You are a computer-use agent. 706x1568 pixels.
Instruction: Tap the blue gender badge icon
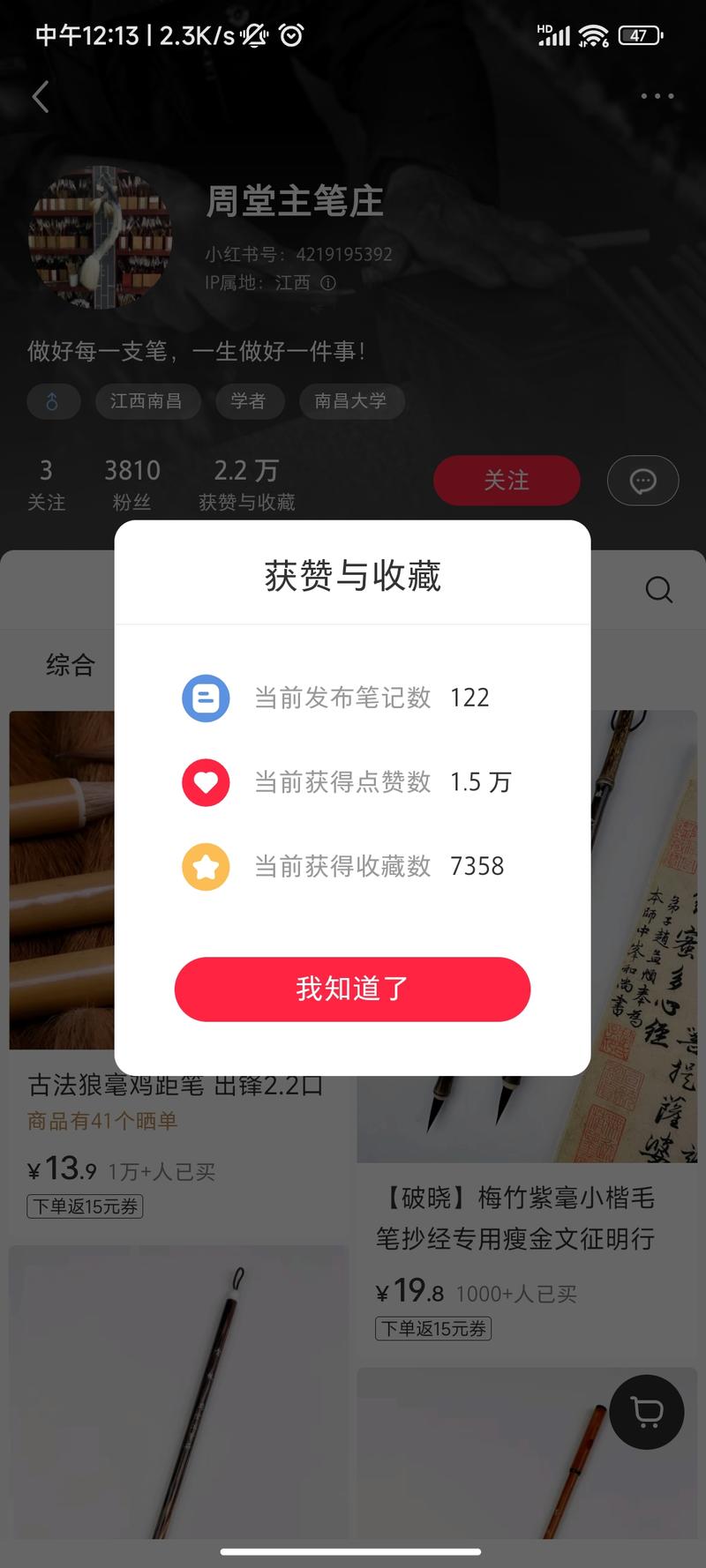click(x=54, y=401)
